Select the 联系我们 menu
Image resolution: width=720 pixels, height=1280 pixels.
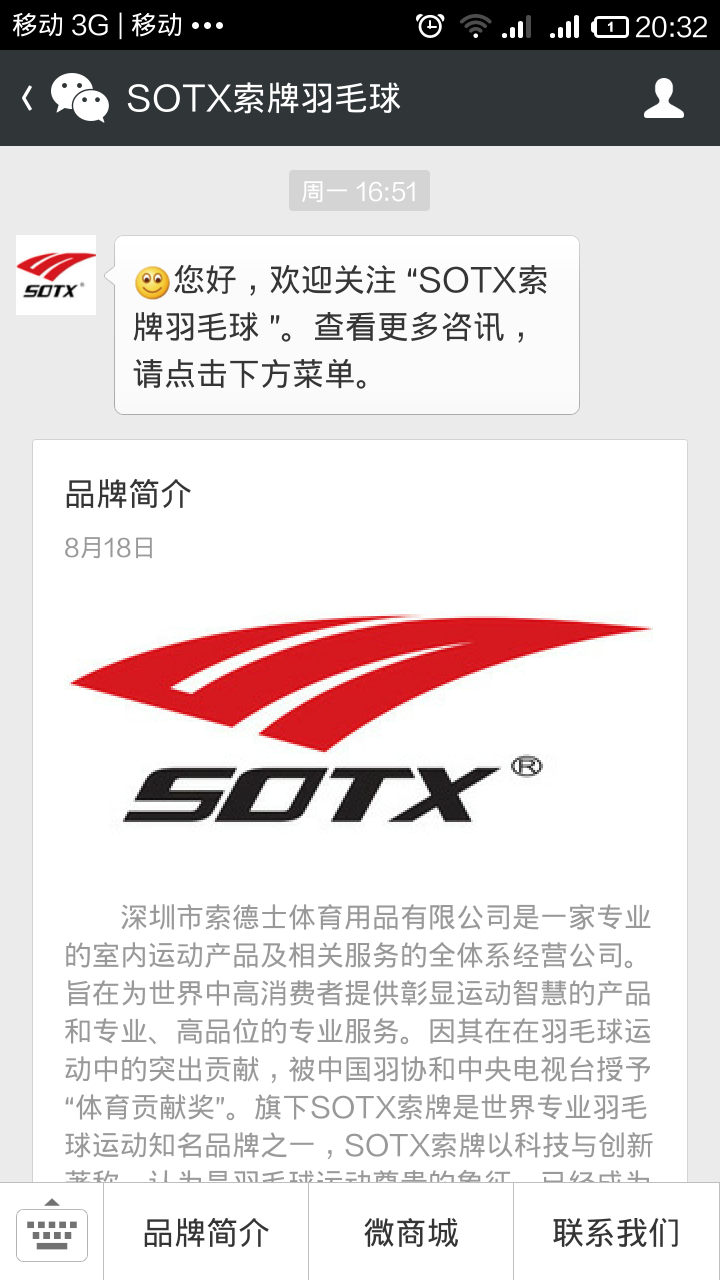pos(617,1232)
